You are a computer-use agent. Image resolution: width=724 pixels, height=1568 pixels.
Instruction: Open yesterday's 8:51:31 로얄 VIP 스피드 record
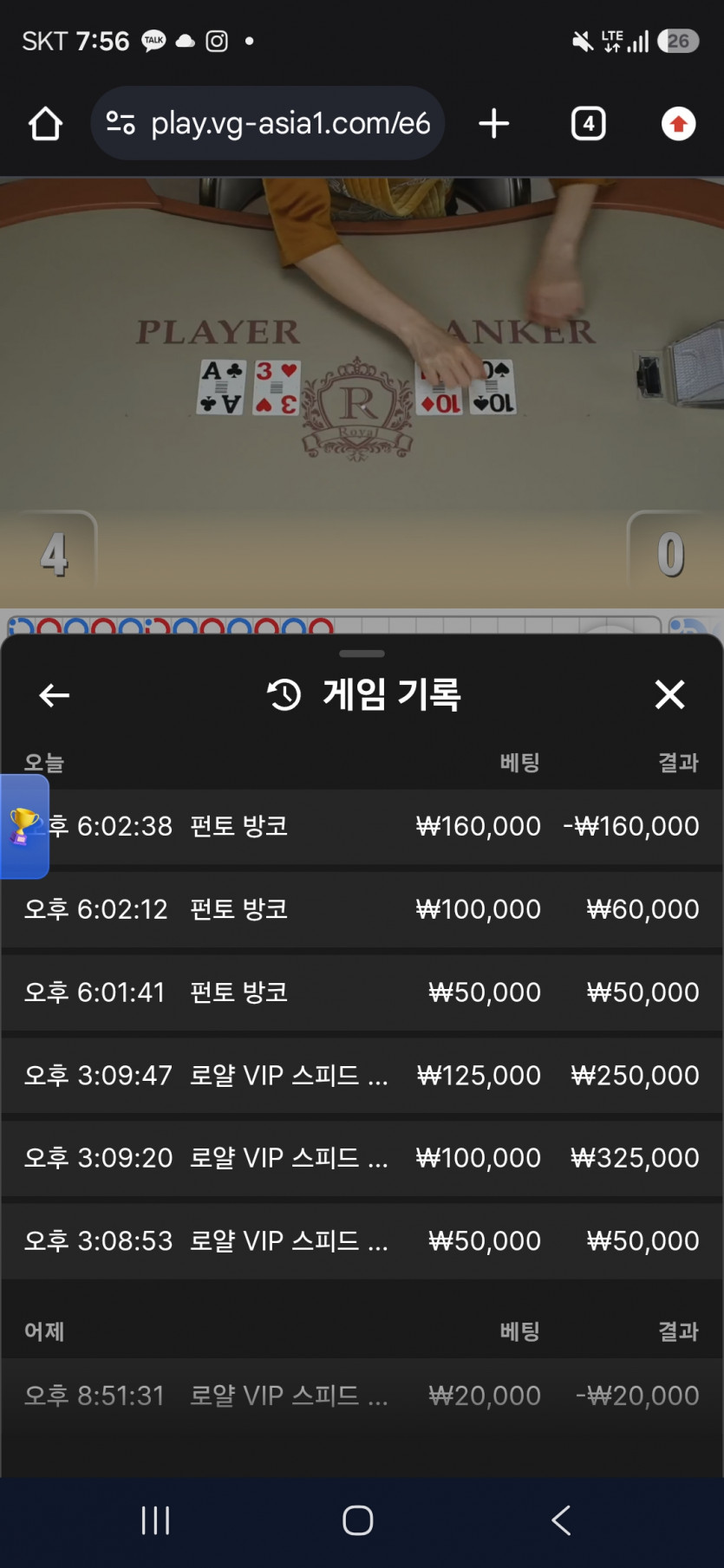coord(362,1396)
